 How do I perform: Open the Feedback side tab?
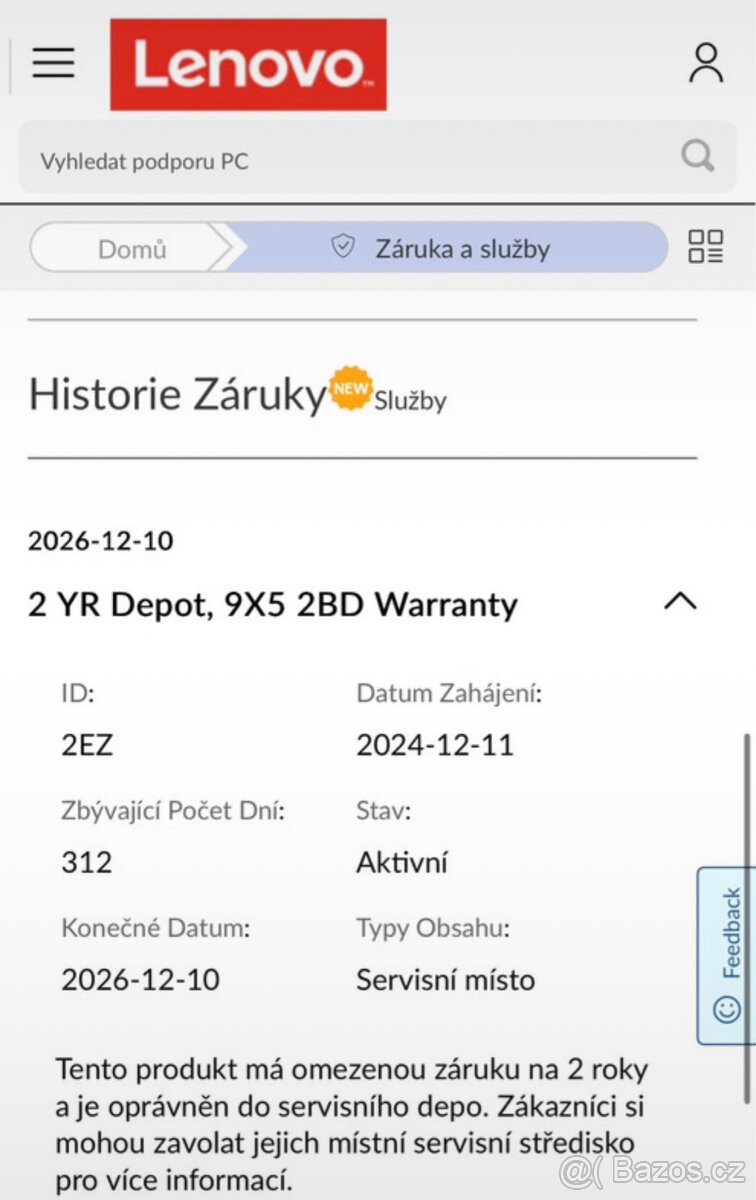tap(726, 955)
